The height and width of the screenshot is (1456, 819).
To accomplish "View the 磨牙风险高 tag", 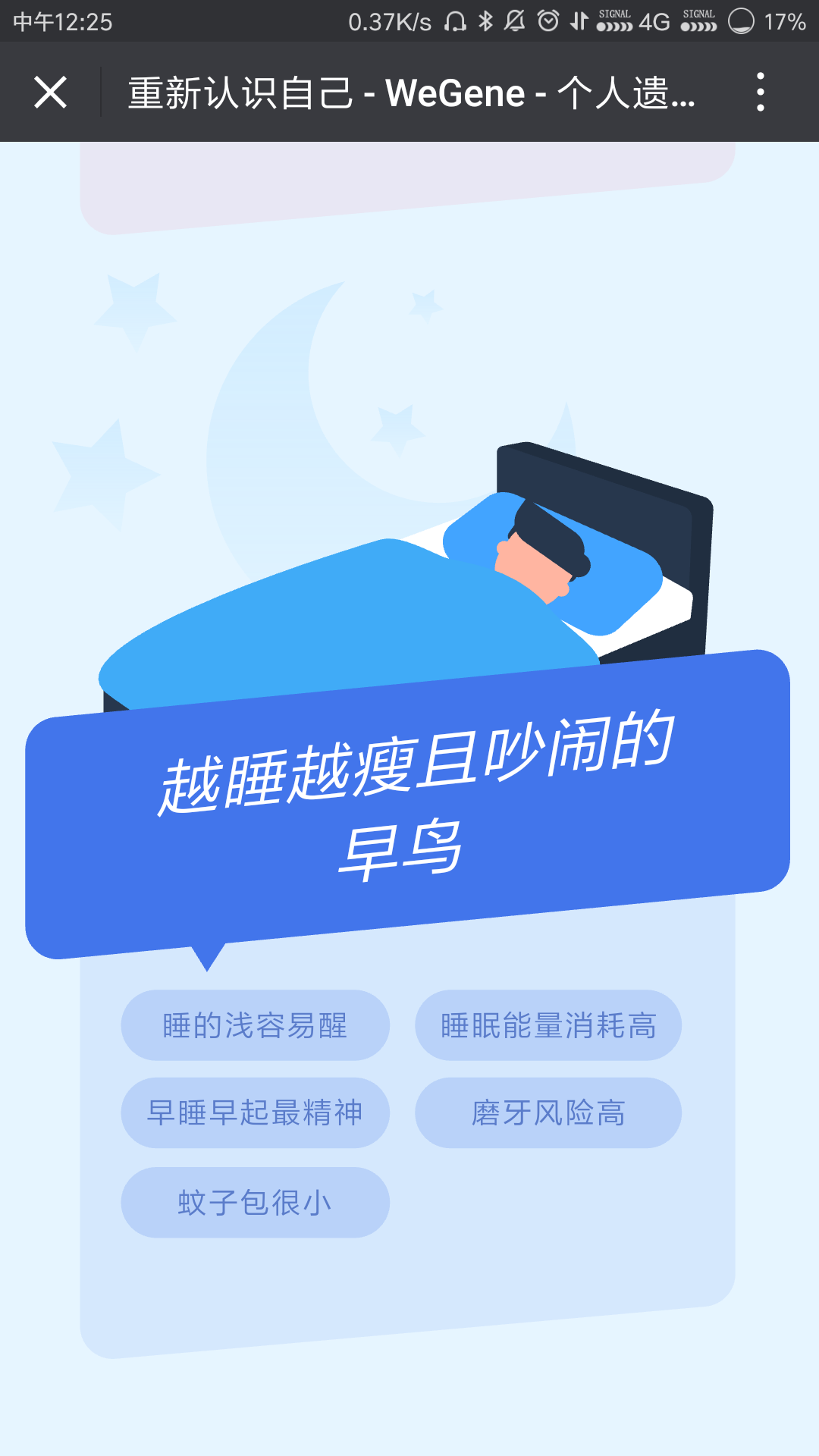I will tap(548, 1112).
